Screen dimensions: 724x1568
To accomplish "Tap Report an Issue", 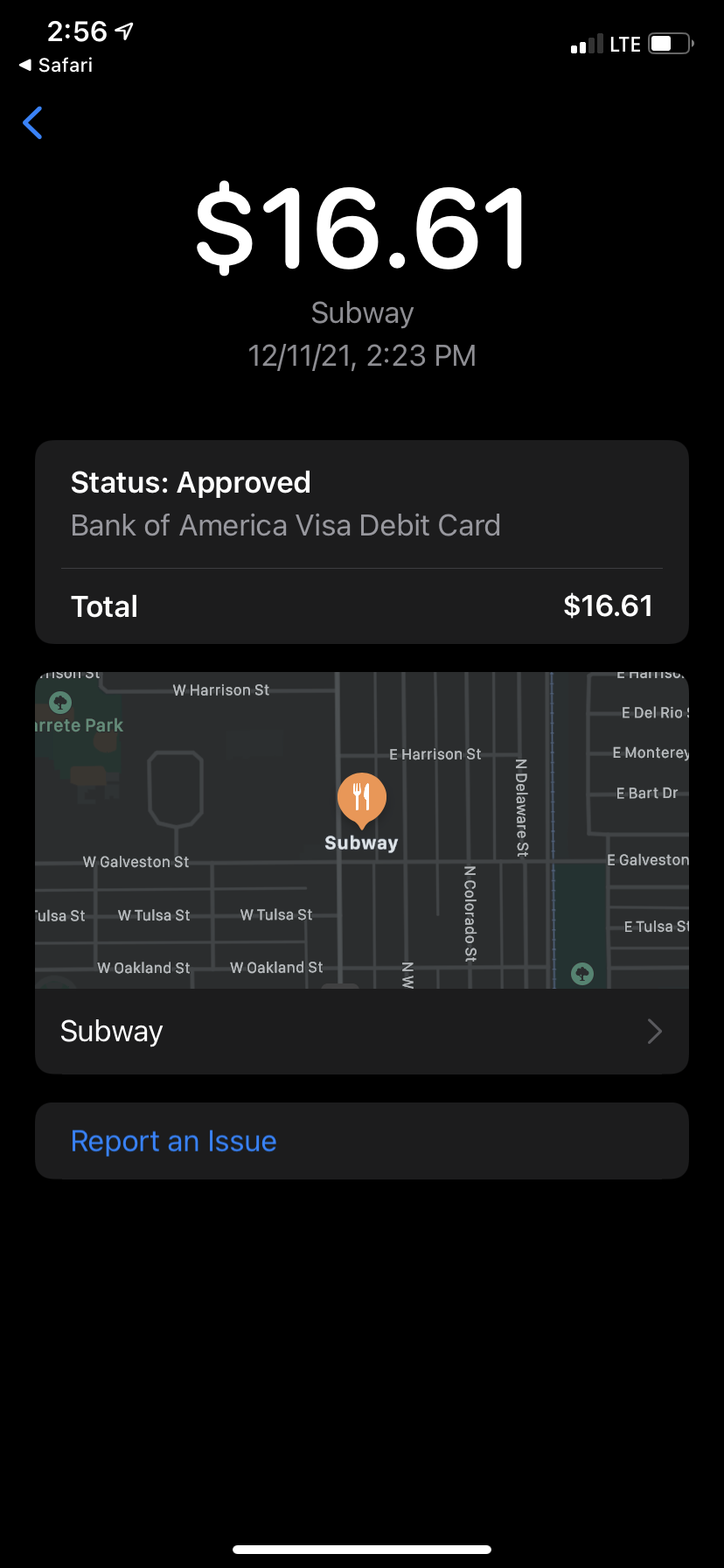I will tap(174, 1141).
